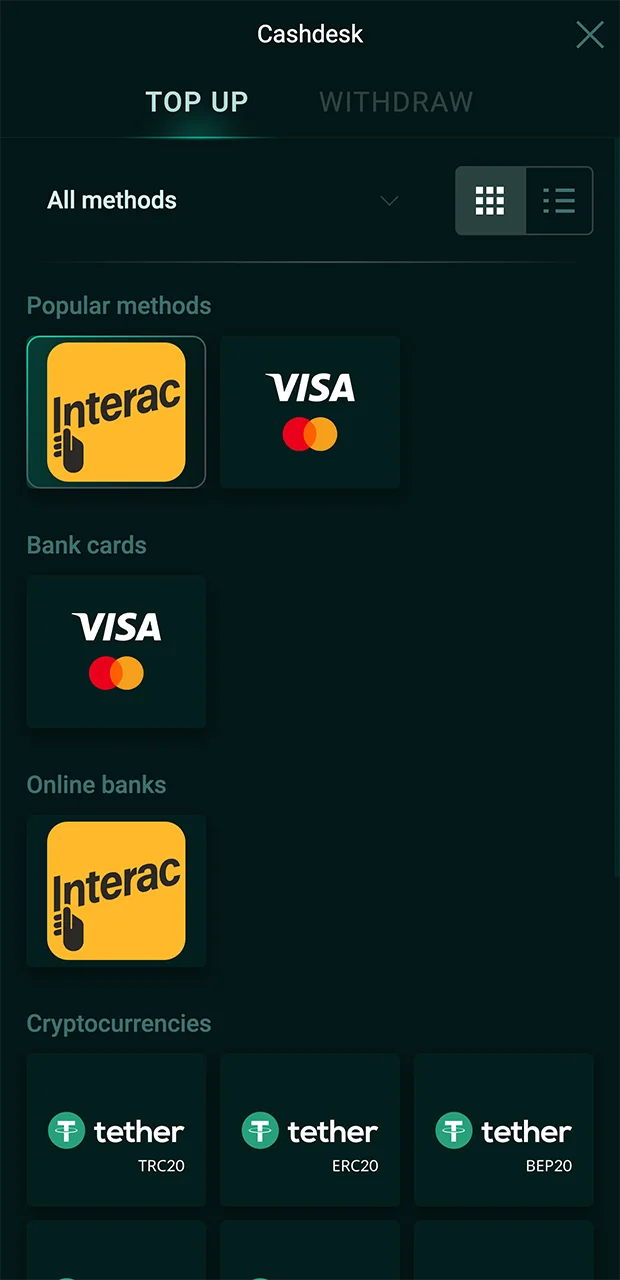Select the Top Up tab

[197, 102]
